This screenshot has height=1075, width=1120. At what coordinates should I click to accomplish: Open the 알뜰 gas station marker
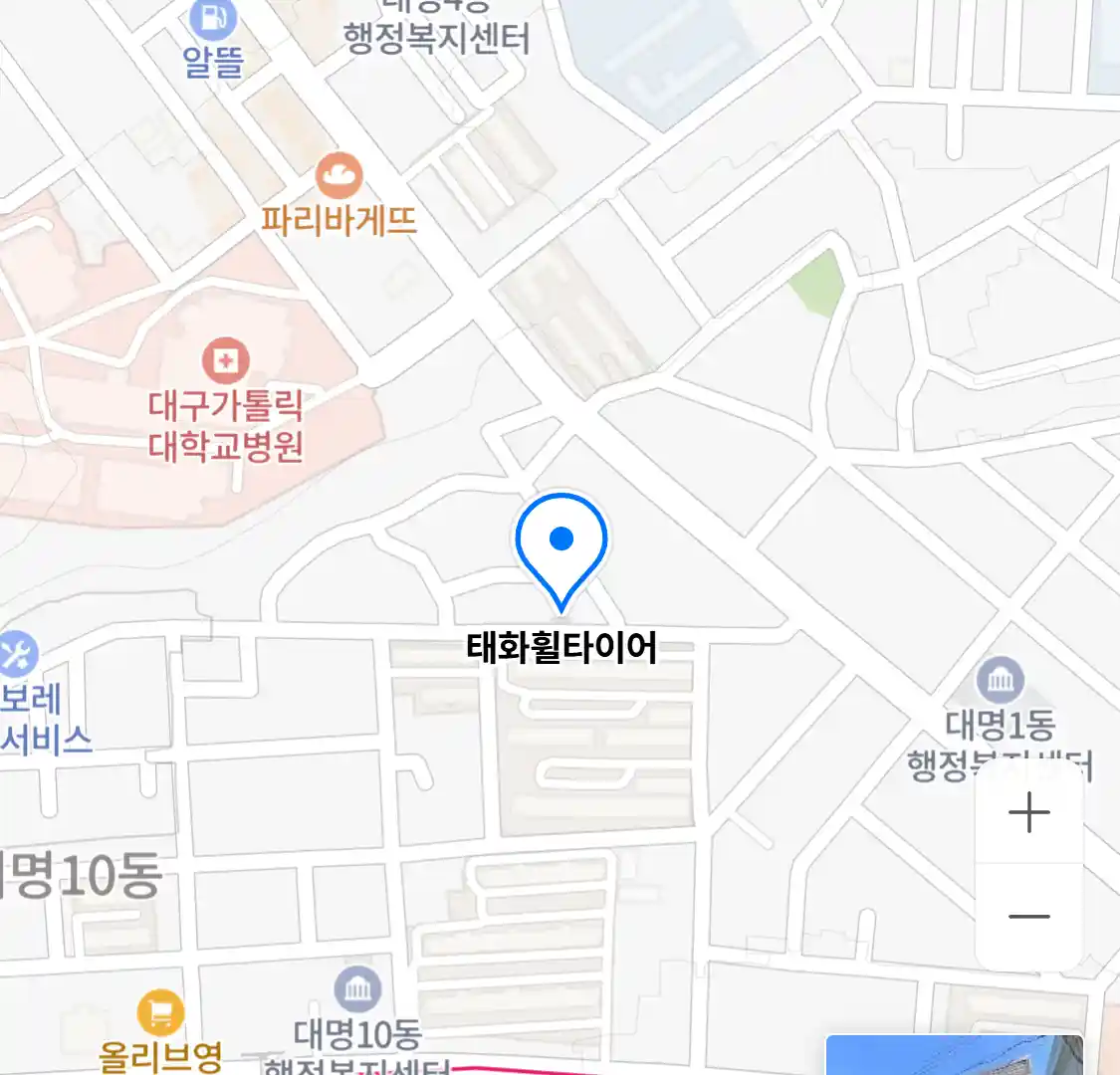(212, 20)
